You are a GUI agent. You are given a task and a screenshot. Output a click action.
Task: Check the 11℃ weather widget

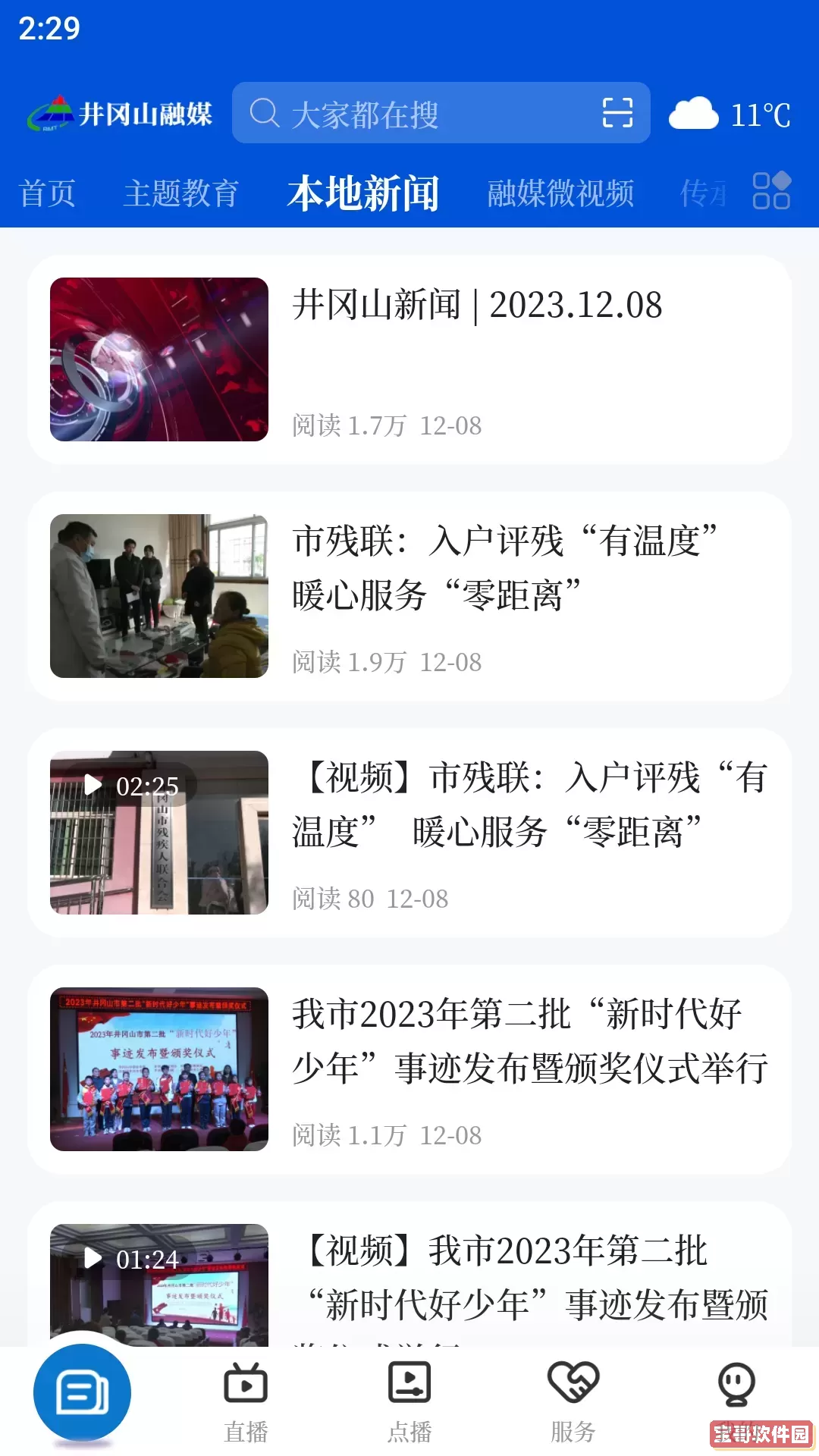pyautogui.click(x=730, y=115)
